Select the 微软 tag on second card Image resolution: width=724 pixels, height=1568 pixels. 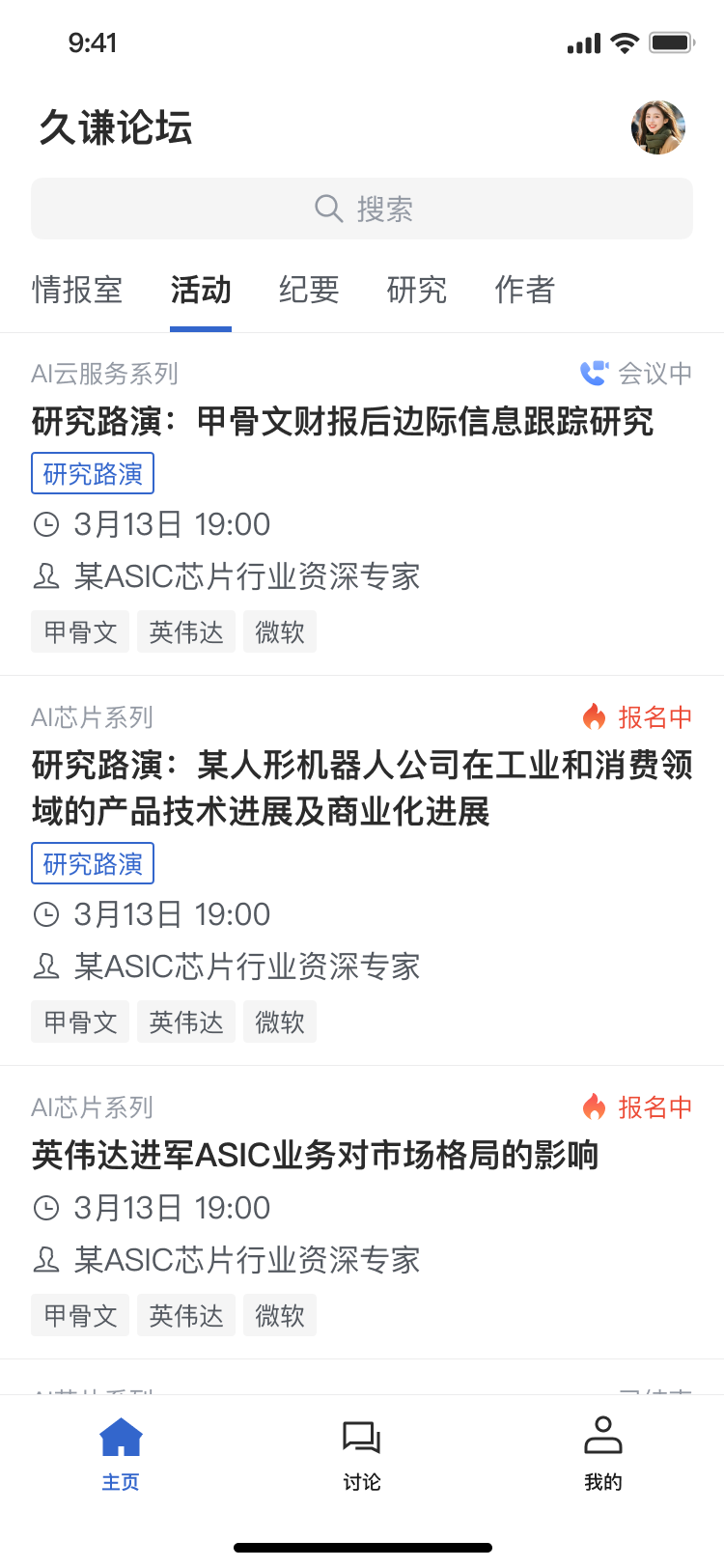(x=279, y=1021)
